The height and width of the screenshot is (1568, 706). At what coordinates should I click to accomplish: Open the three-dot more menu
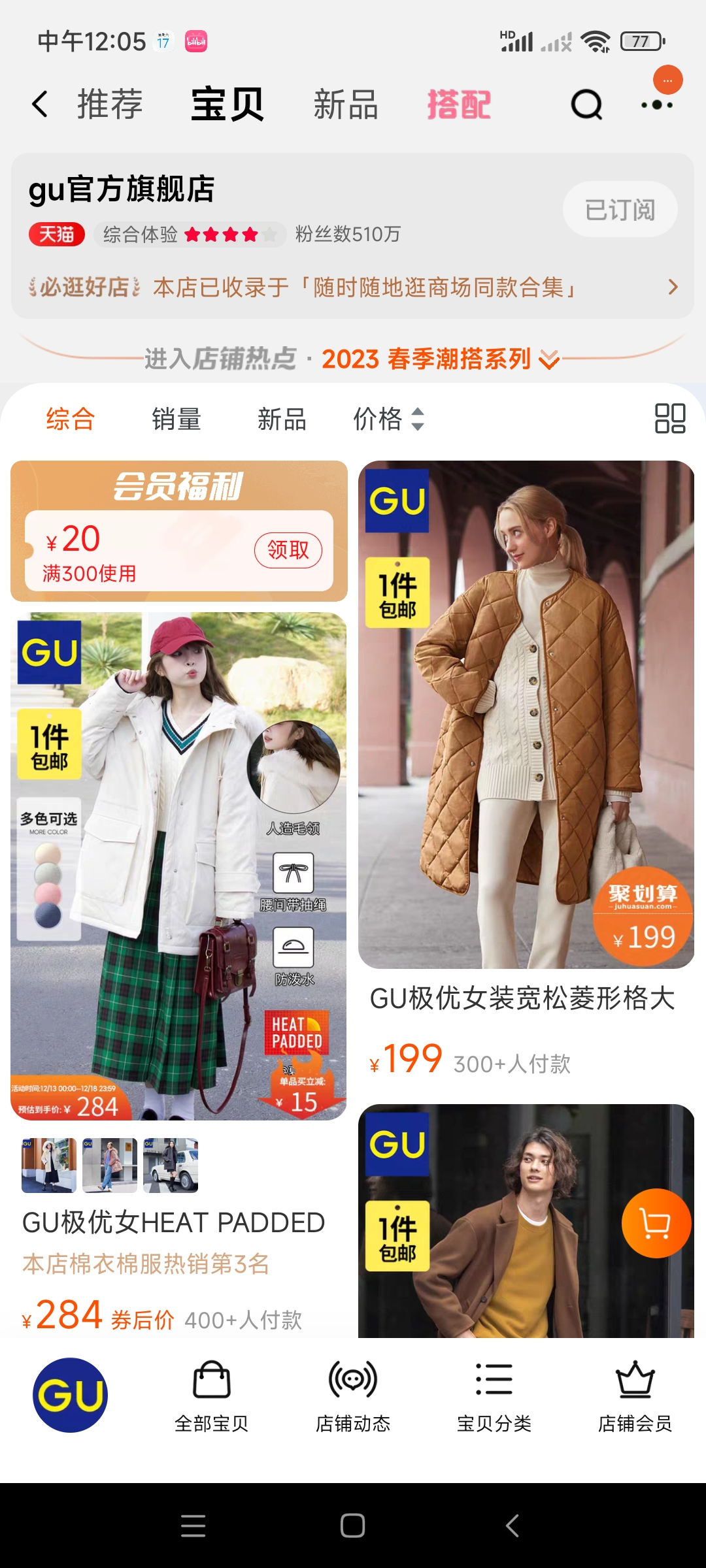click(x=657, y=105)
